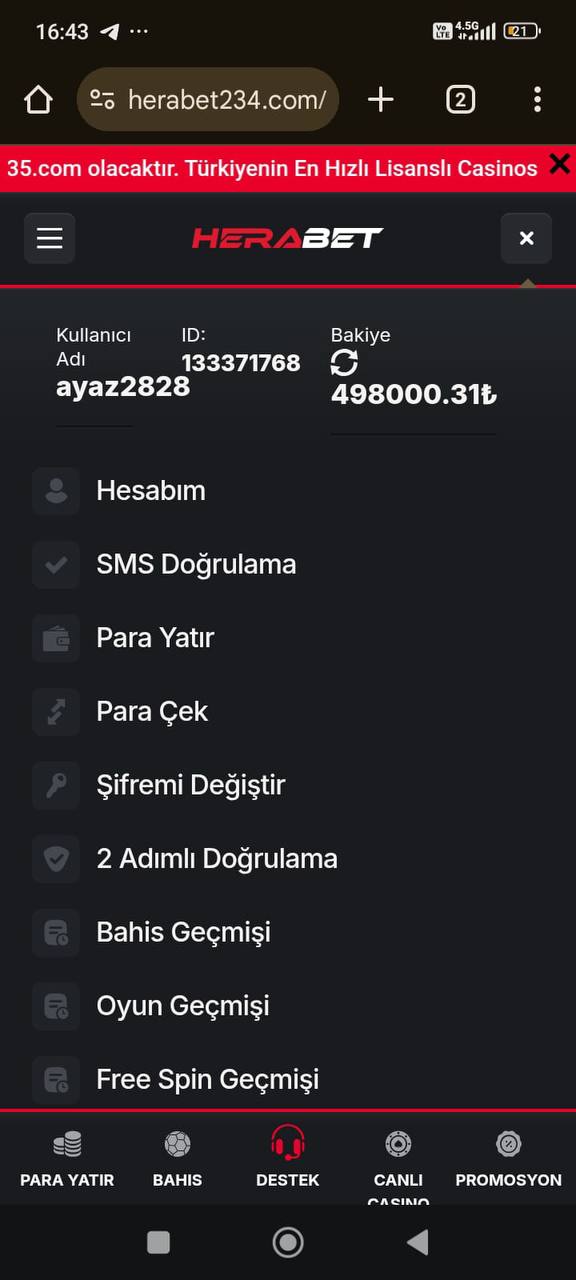Screen dimensions: 576x1280
Task: Open the browser tab switcher
Action: point(460,99)
